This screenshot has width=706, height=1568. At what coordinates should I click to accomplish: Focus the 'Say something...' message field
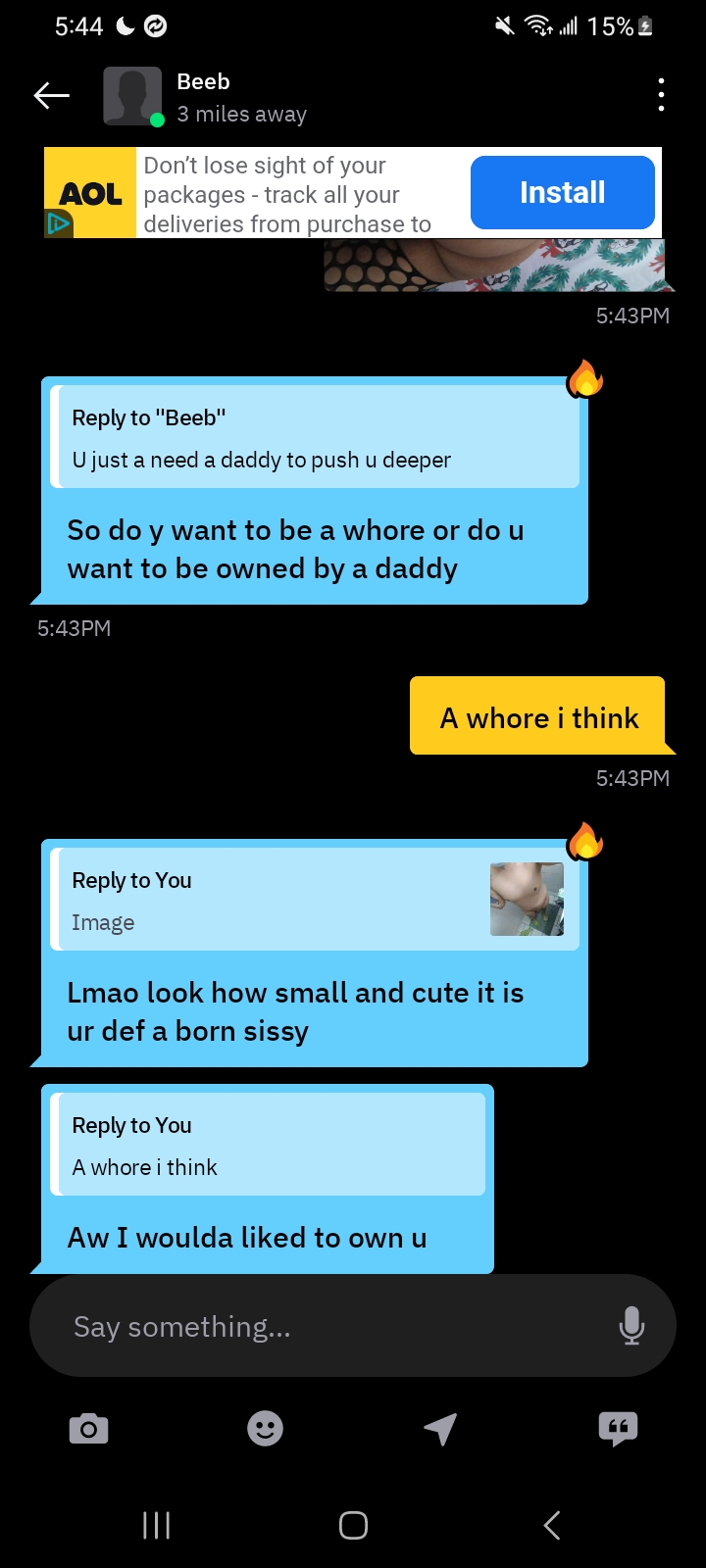[x=333, y=1326]
